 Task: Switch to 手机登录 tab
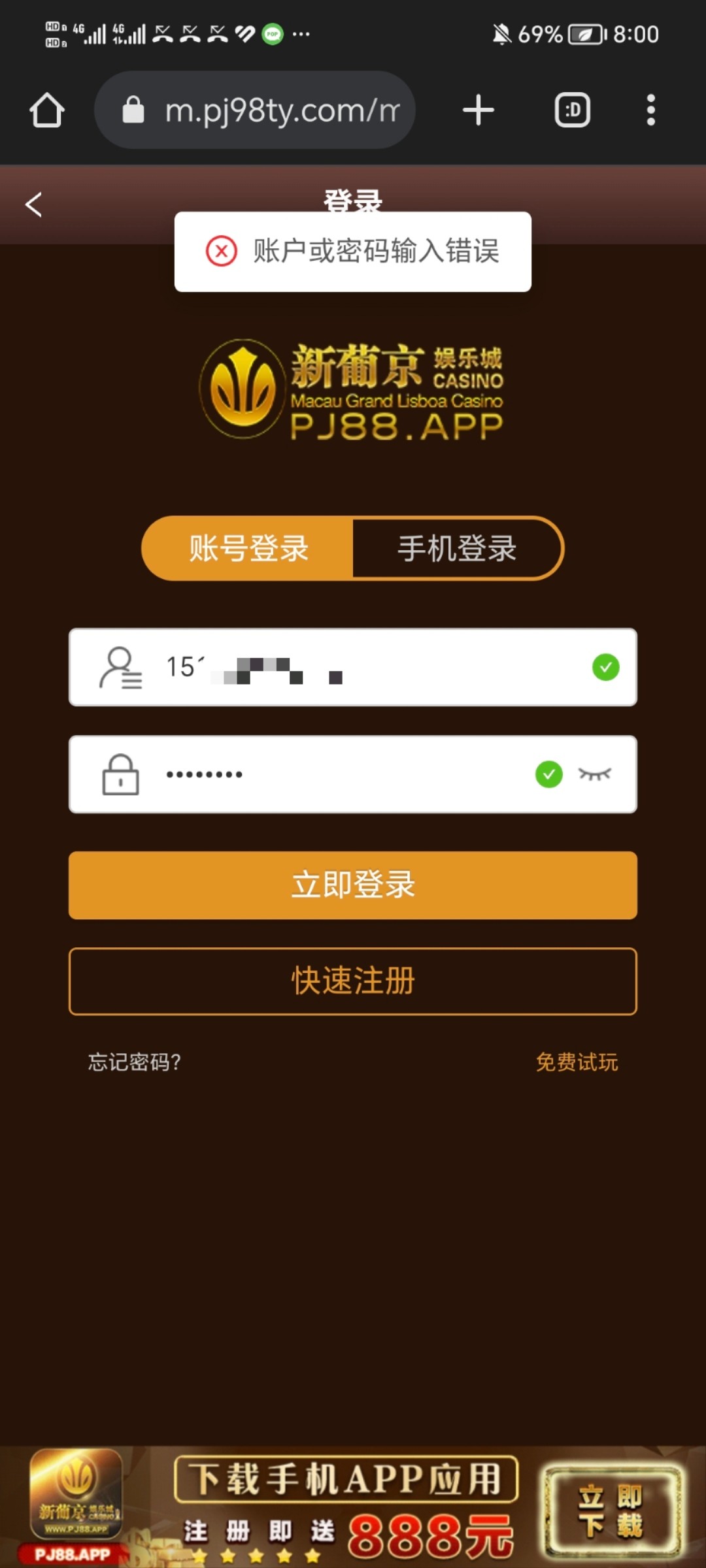457,548
